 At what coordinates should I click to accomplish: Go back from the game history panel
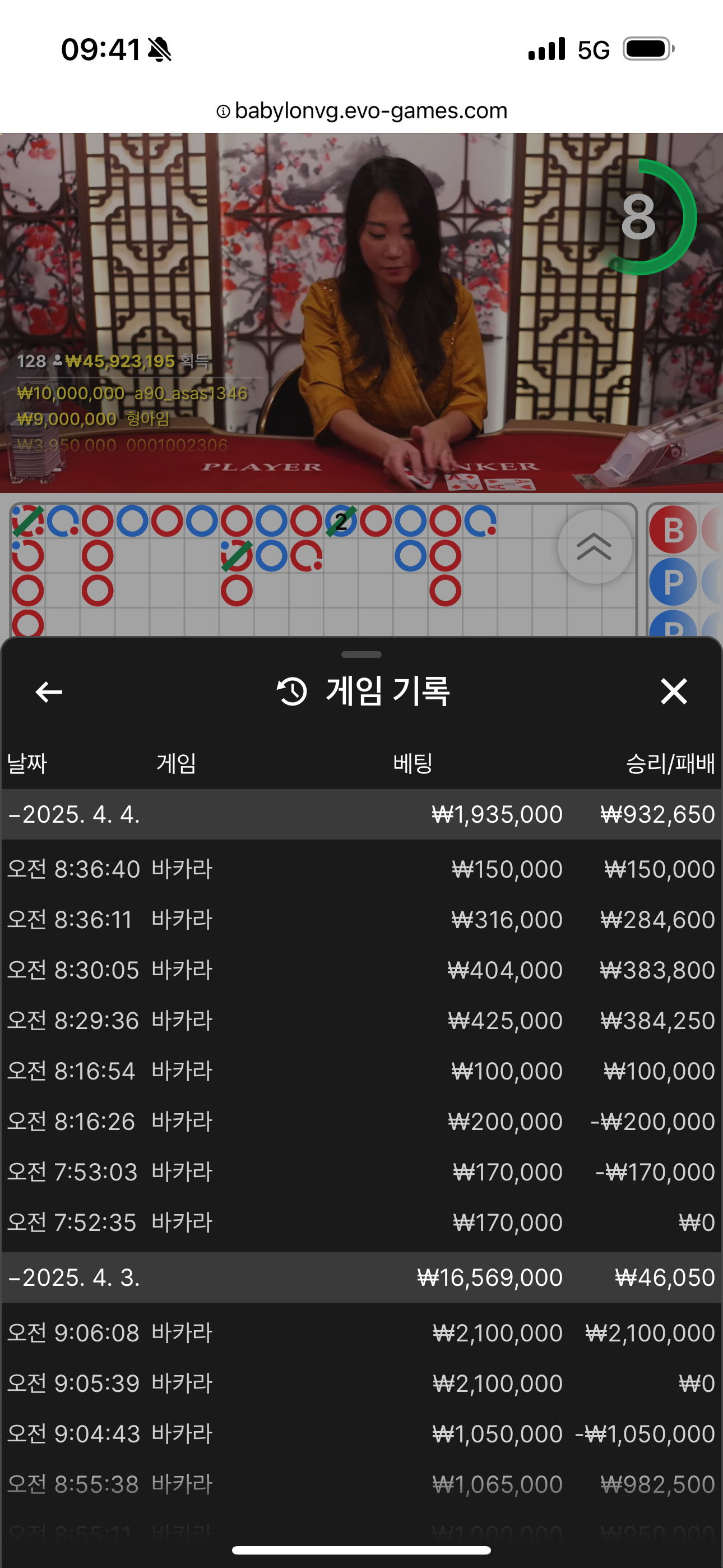[49, 692]
